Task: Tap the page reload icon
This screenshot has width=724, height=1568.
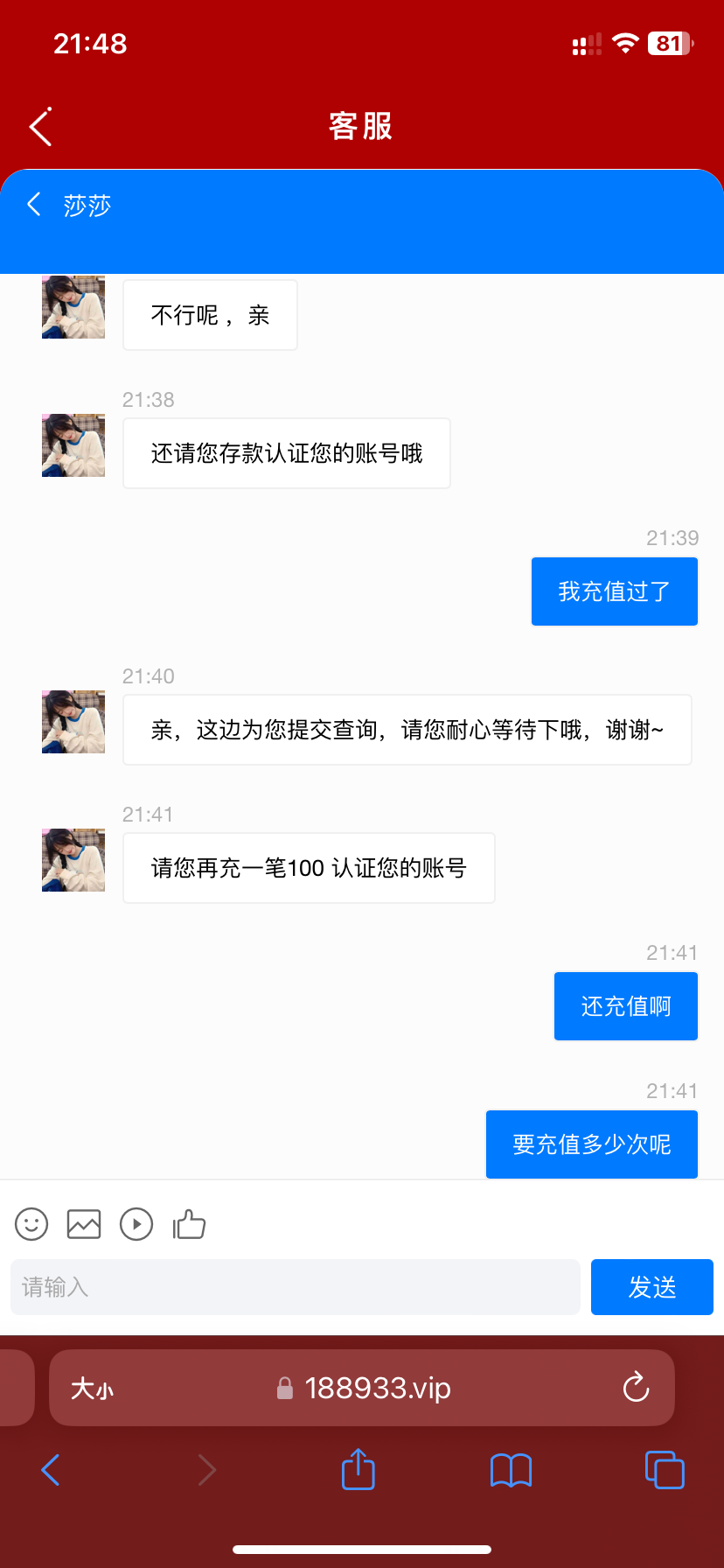Action: point(635,1388)
